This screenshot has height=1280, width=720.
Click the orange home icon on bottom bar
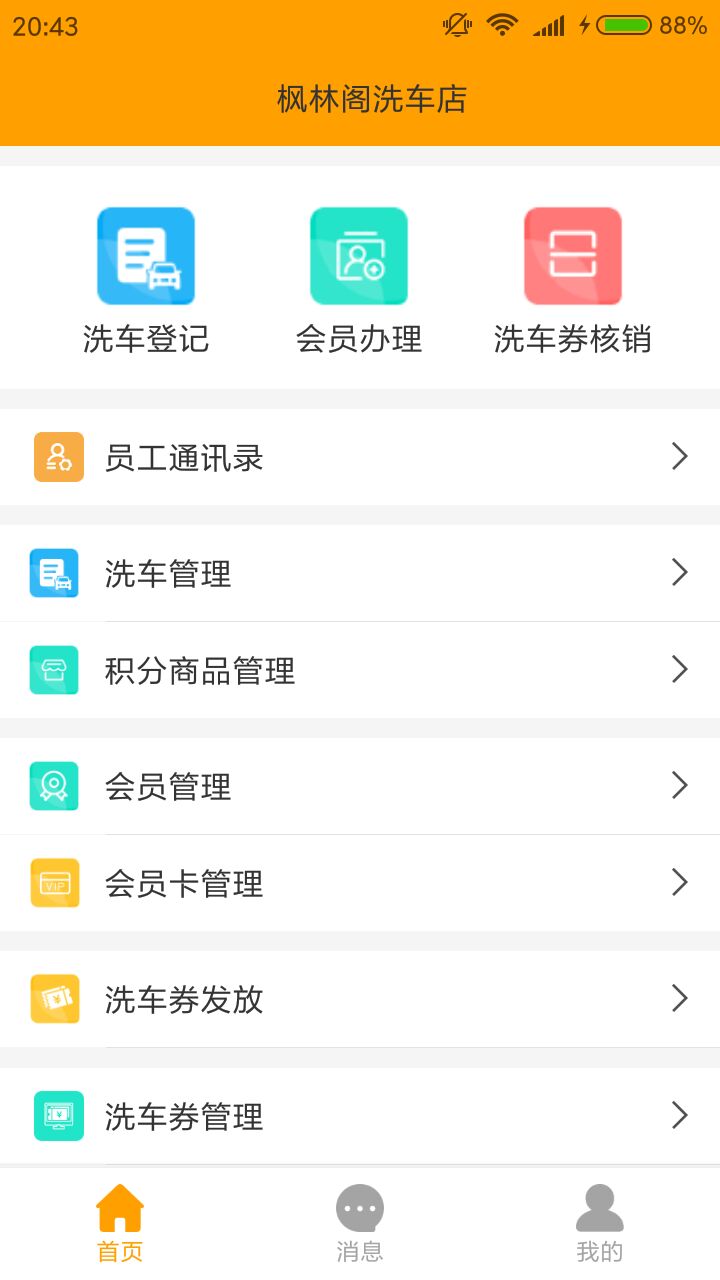tap(120, 1207)
